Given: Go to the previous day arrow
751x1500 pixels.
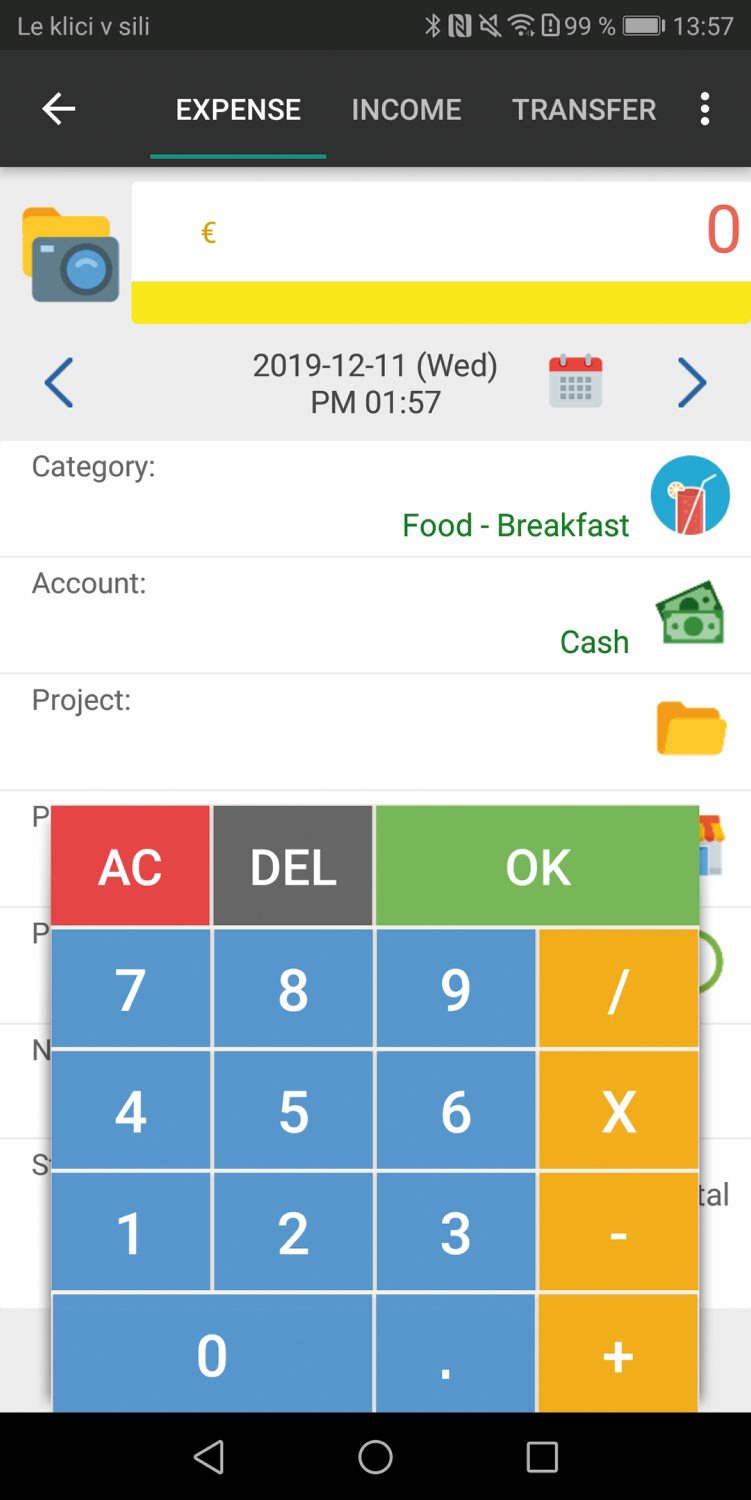Looking at the screenshot, I should coord(59,382).
